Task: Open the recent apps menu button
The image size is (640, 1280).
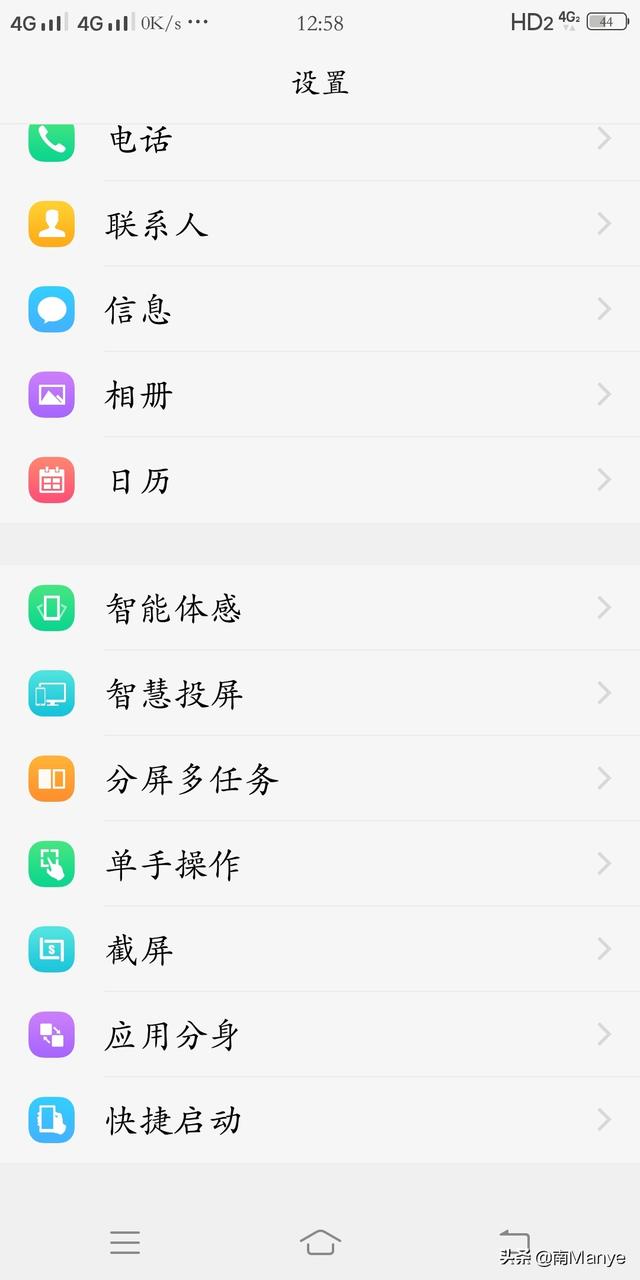Action: 125,1242
